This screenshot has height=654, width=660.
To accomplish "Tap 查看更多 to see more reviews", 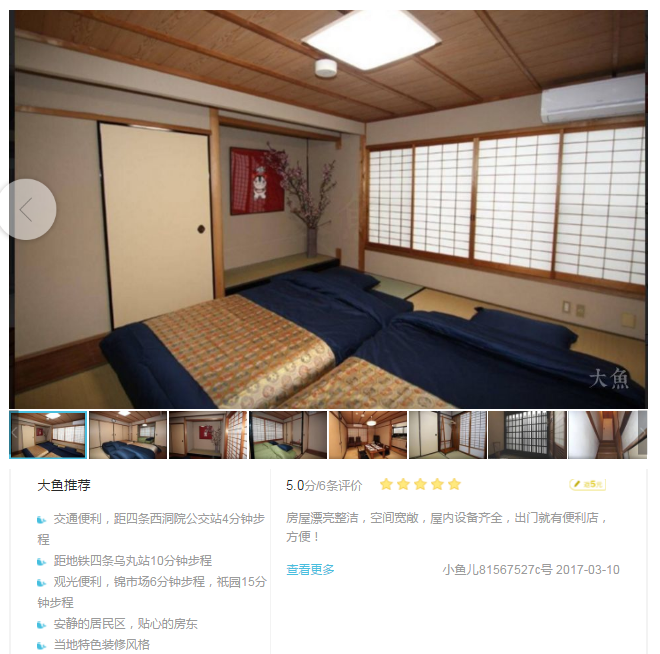I will click(x=311, y=570).
